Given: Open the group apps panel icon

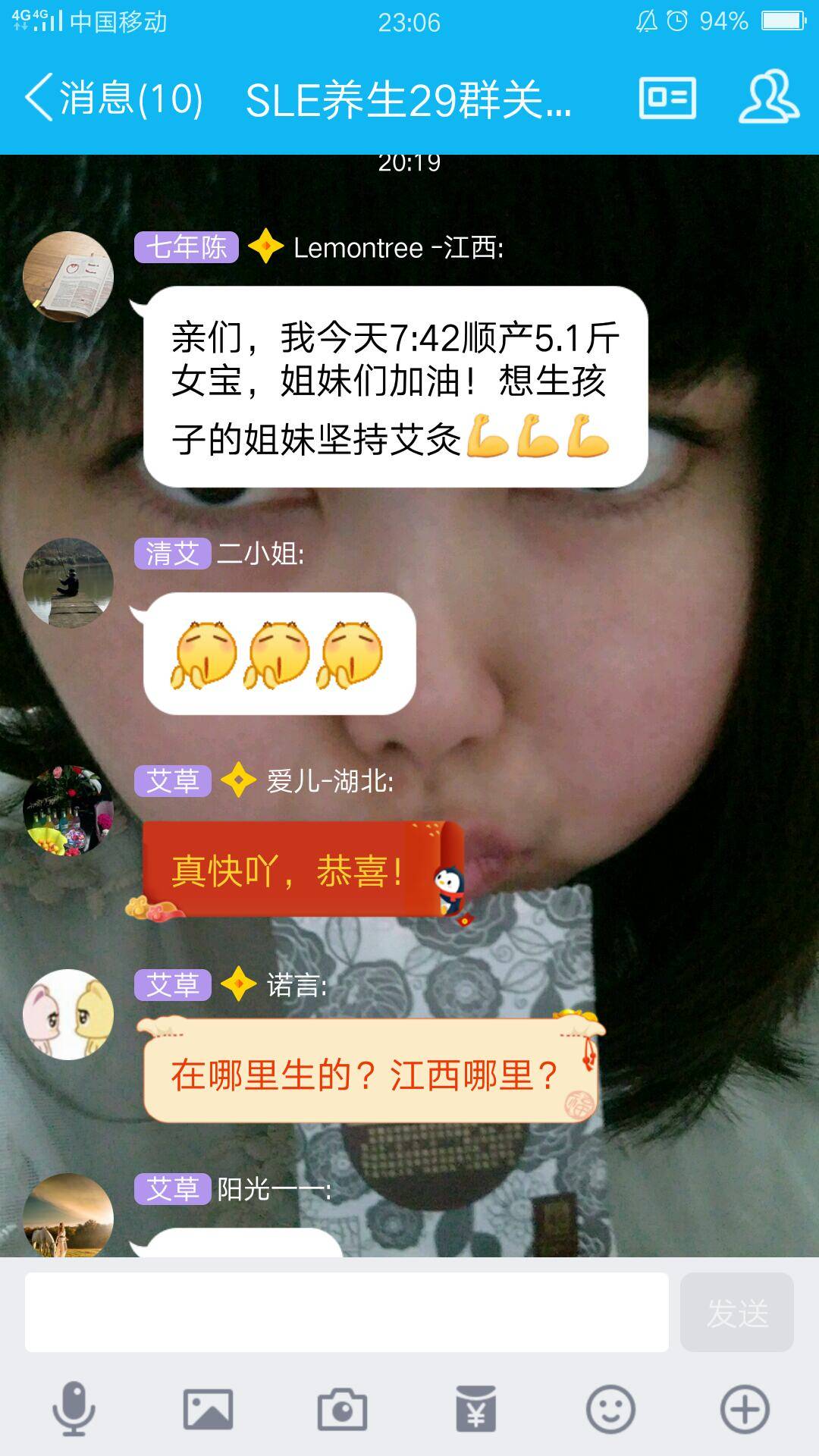Looking at the screenshot, I should click(x=667, y=99).
